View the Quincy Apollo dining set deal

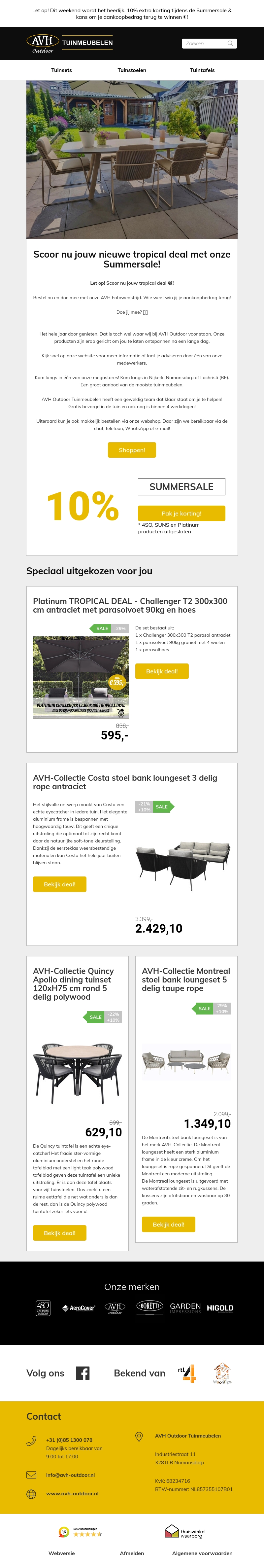point(60,1233)
